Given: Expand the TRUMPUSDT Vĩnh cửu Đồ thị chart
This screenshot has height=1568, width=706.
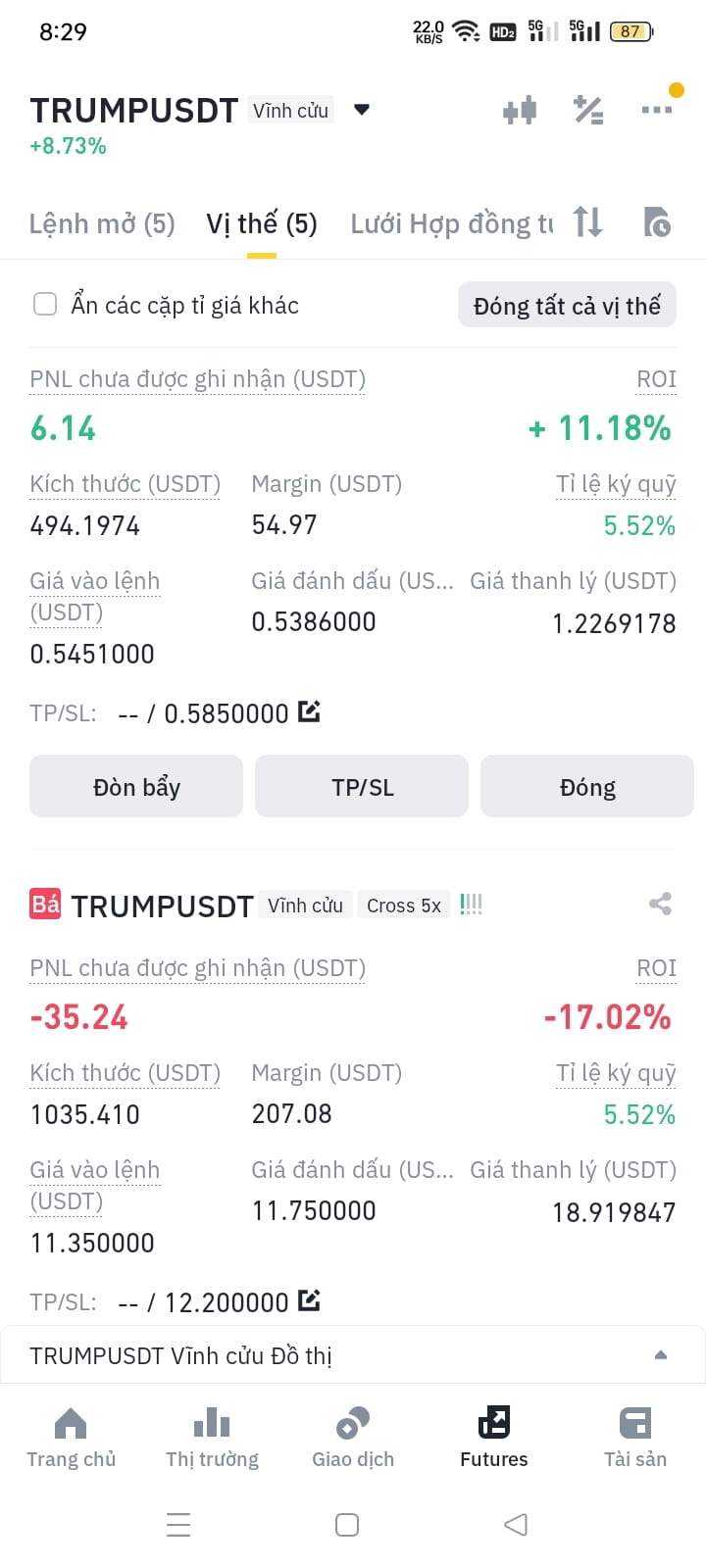Looking at the screenshot, I should 661,1355.
